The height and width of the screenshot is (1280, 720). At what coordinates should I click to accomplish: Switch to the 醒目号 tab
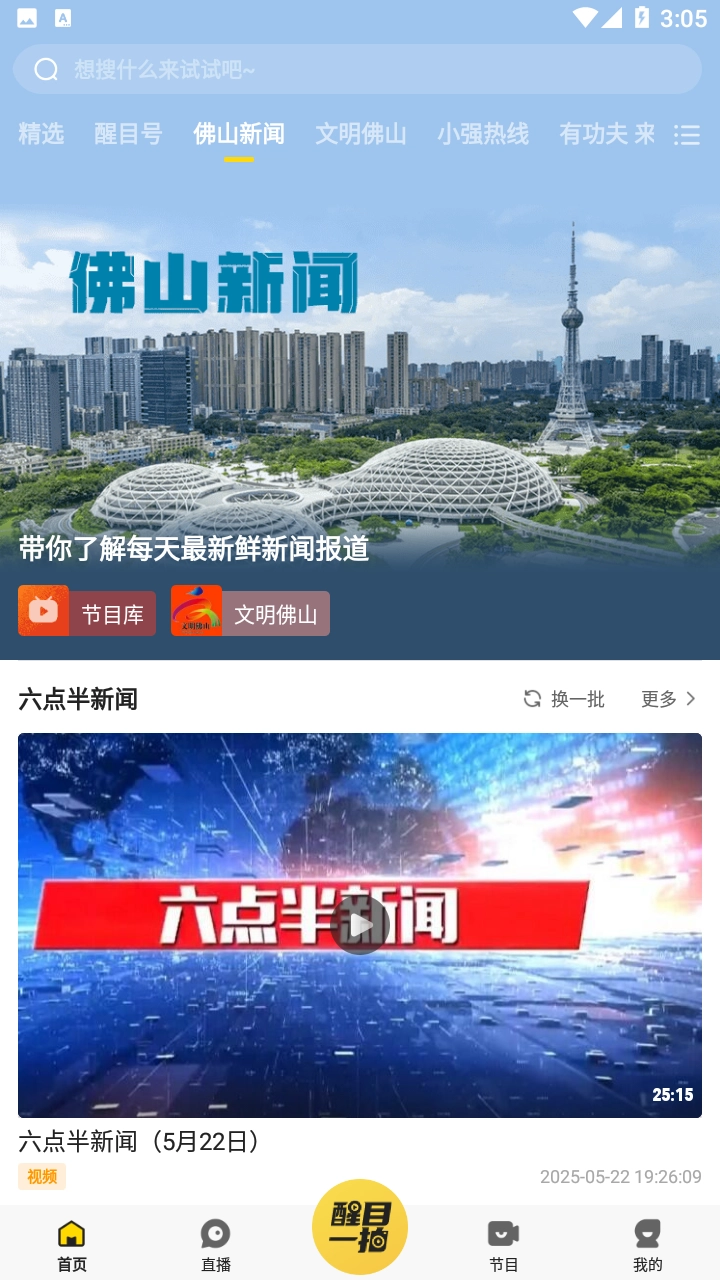click(x=128, y=134)
